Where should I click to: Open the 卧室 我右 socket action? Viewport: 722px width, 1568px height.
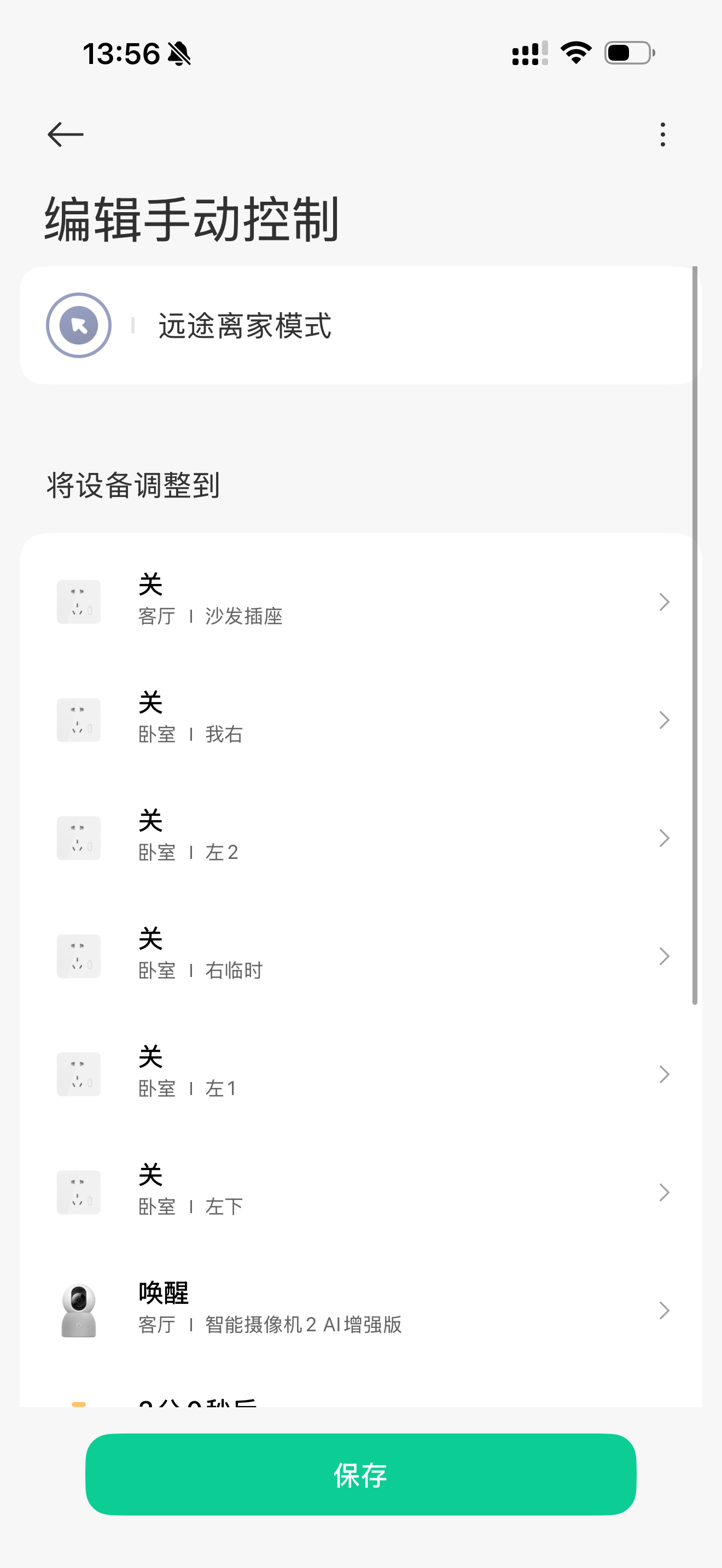(x=361, y=719)
